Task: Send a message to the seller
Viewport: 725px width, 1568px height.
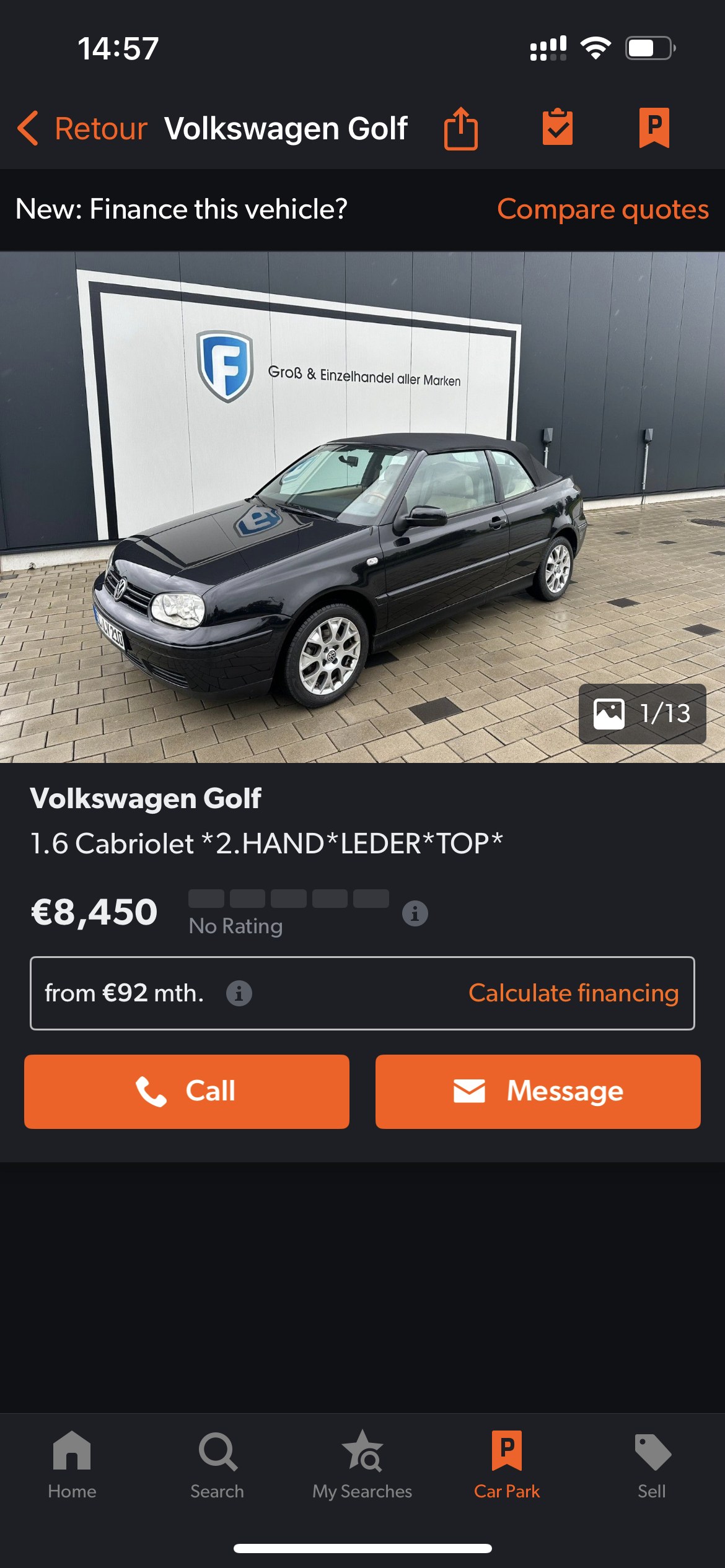Action: pos(537,1091)
